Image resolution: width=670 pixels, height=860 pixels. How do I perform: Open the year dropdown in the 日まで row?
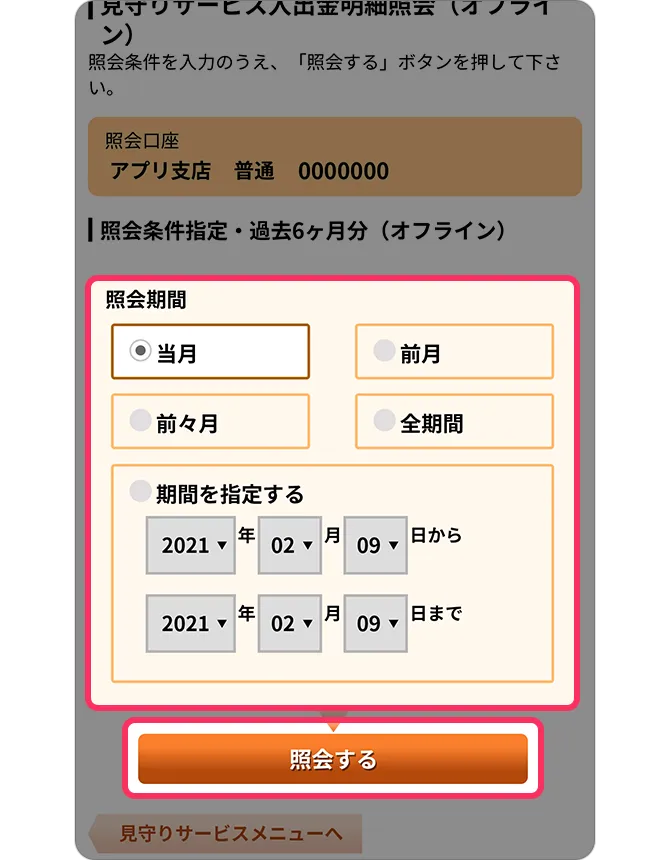click(191, 623)
